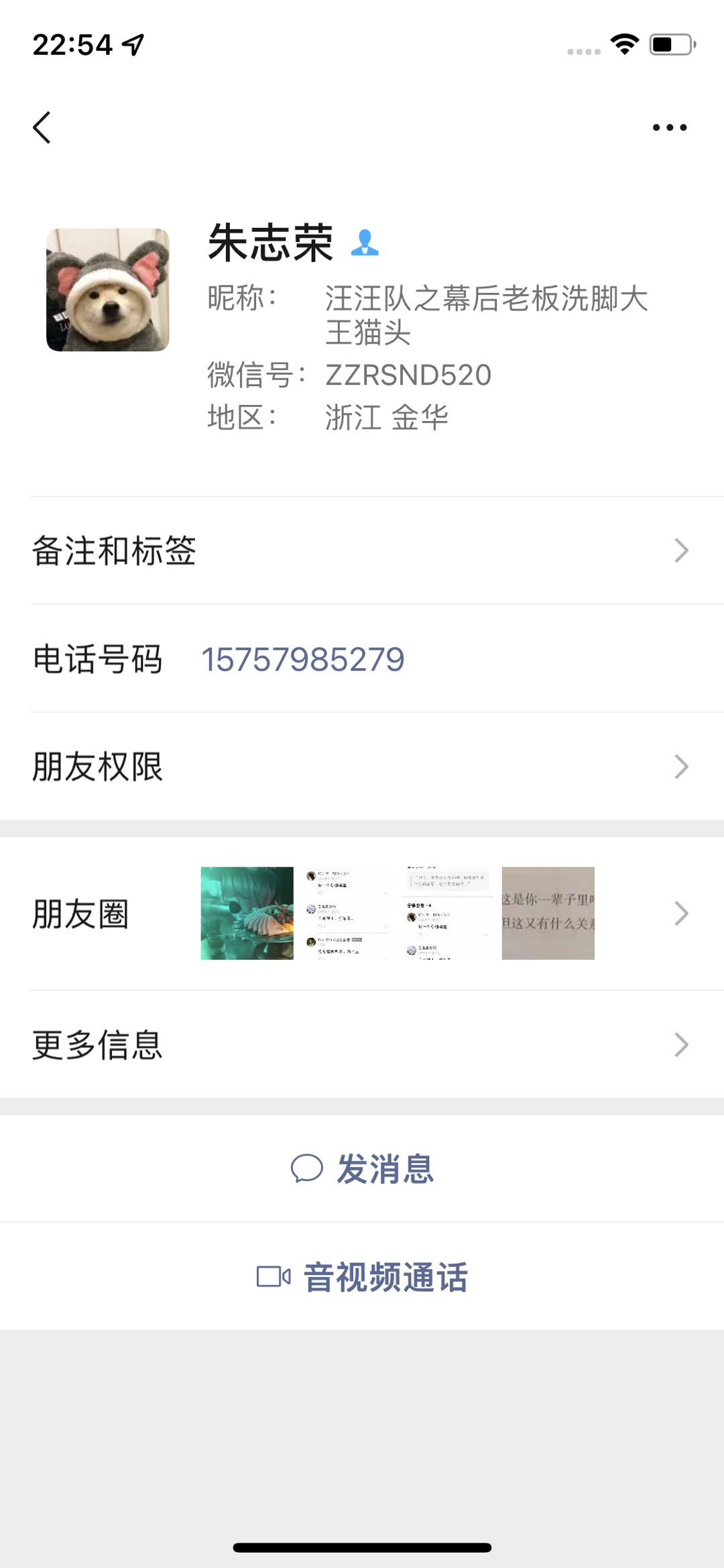Viewport: 724px width, 1568px height.
Task: View 更多信息 details
Action: pos(362,1044)
